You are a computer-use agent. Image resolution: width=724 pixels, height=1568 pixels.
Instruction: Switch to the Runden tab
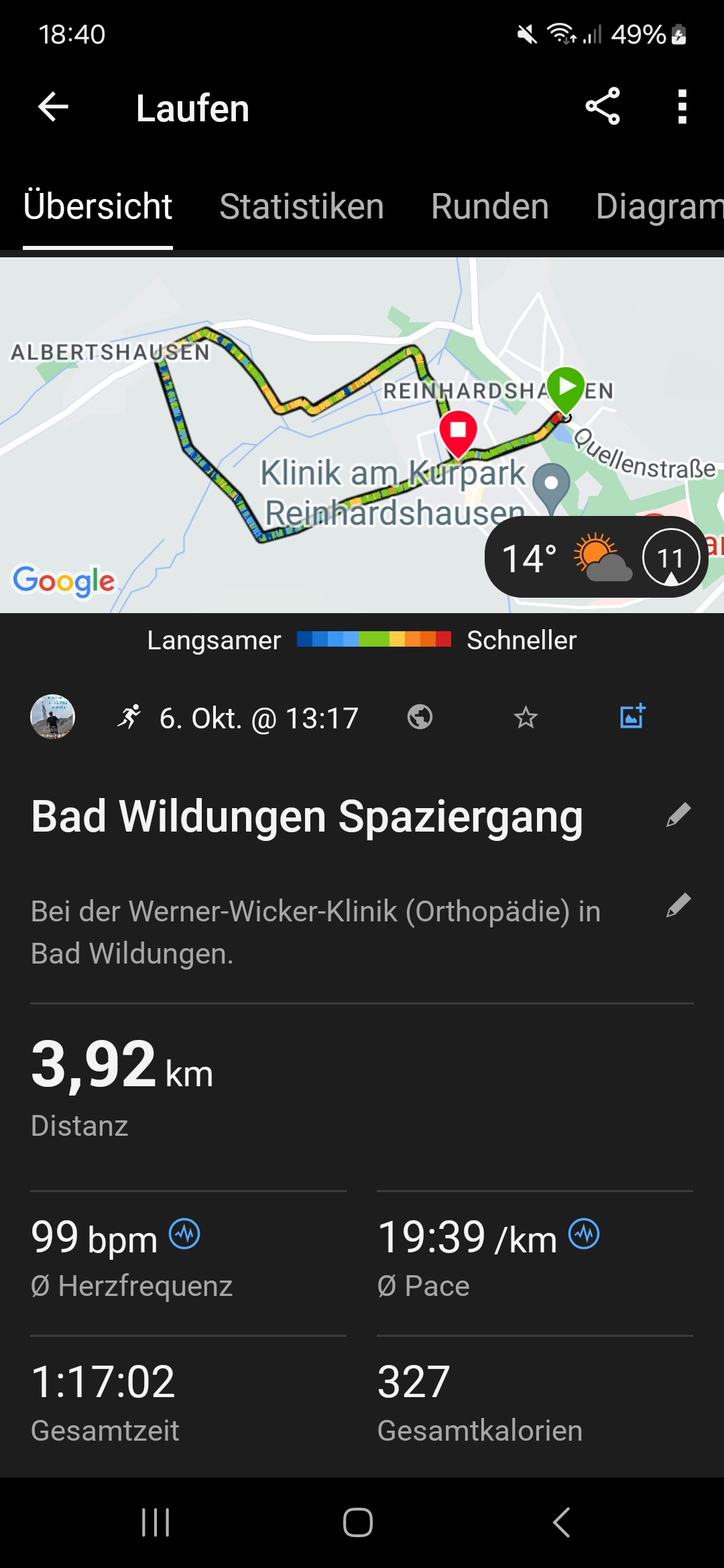click(490, 206)
